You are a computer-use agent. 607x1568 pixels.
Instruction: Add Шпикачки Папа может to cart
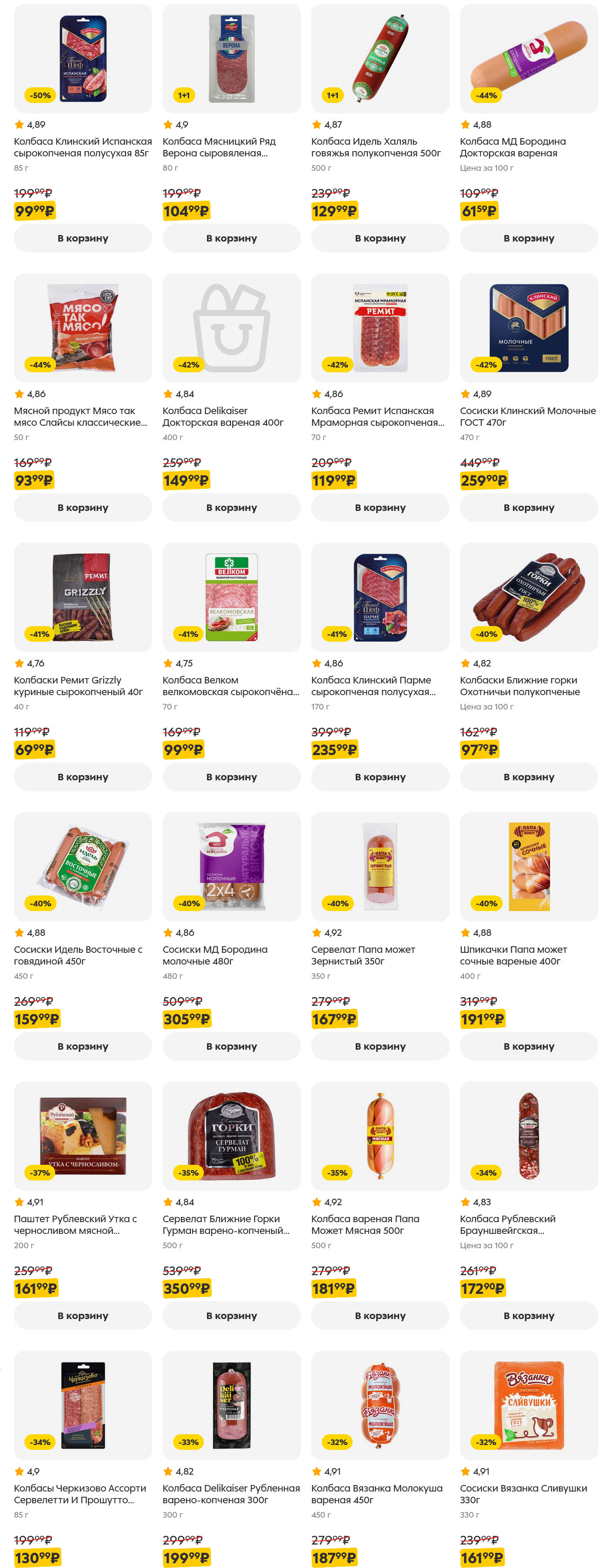528,1046
